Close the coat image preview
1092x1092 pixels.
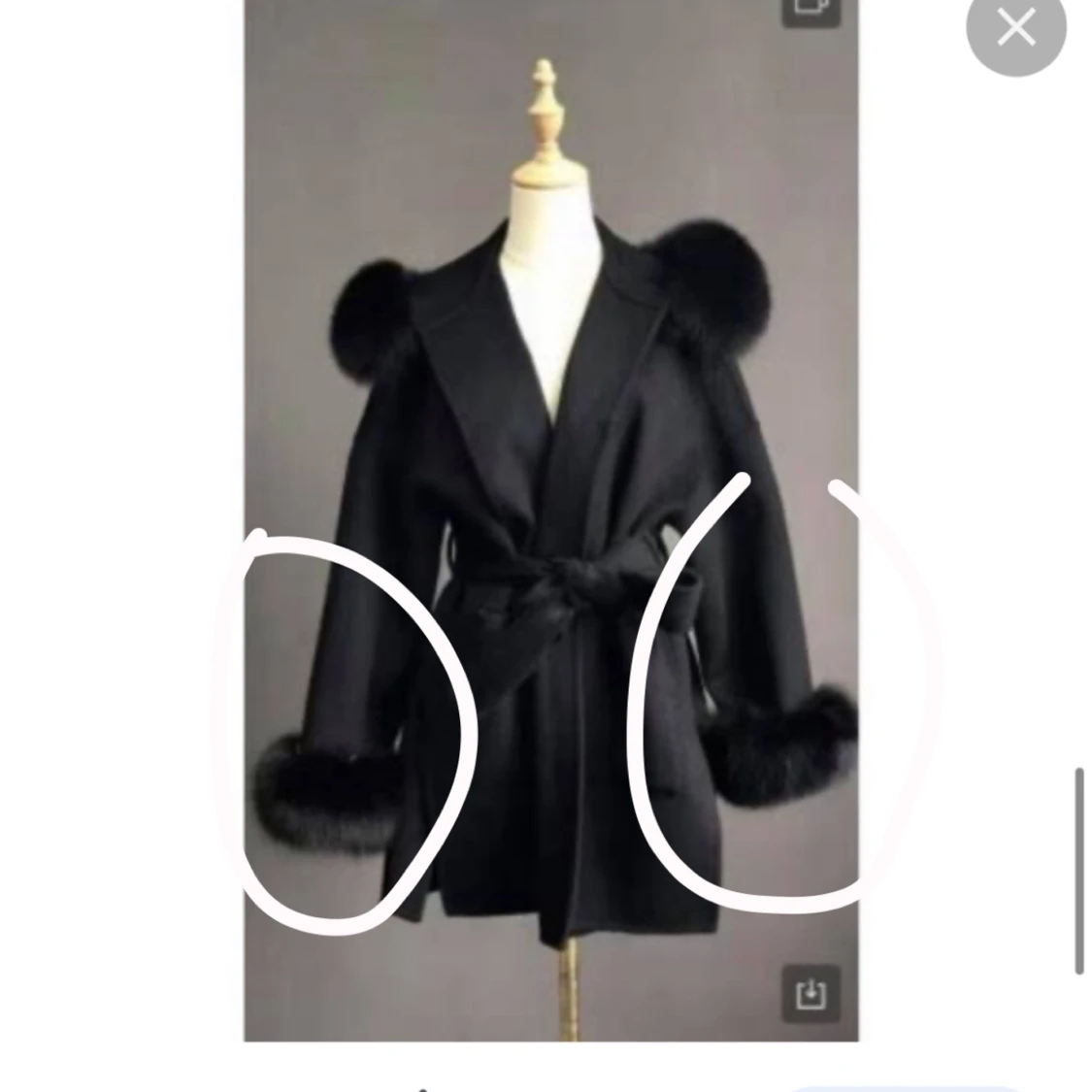click(1015, 27)
